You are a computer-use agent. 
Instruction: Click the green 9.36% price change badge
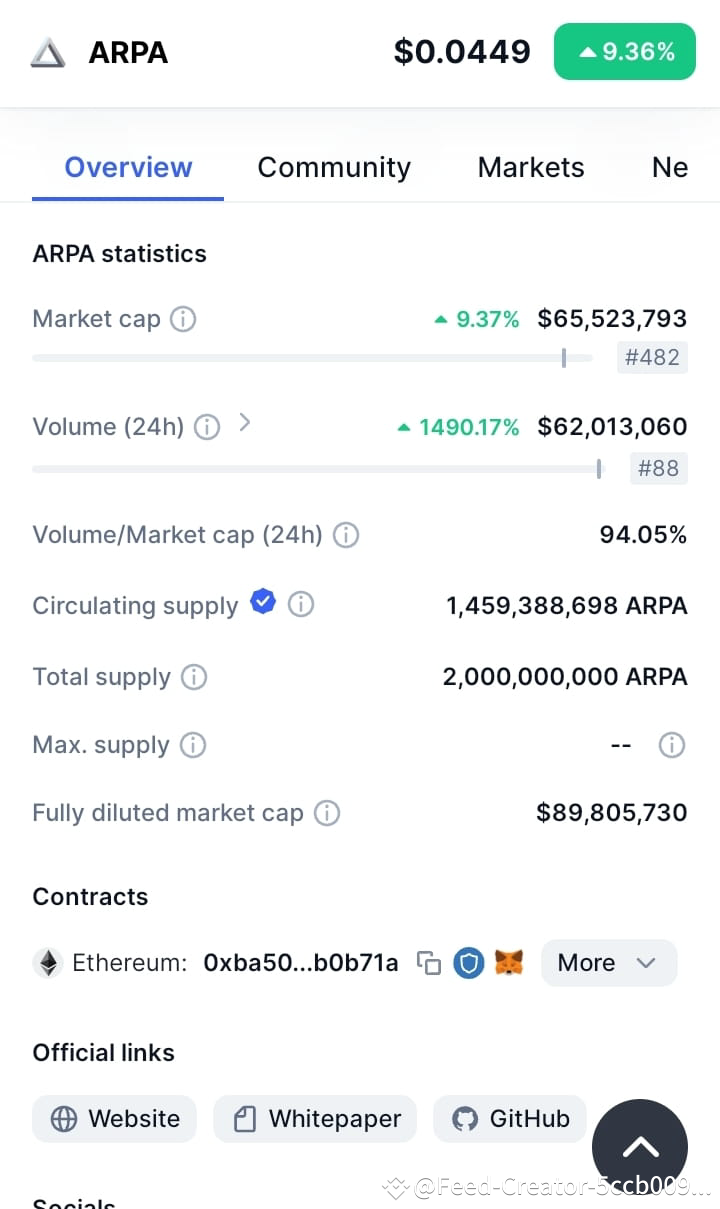[x=624, y=51]
